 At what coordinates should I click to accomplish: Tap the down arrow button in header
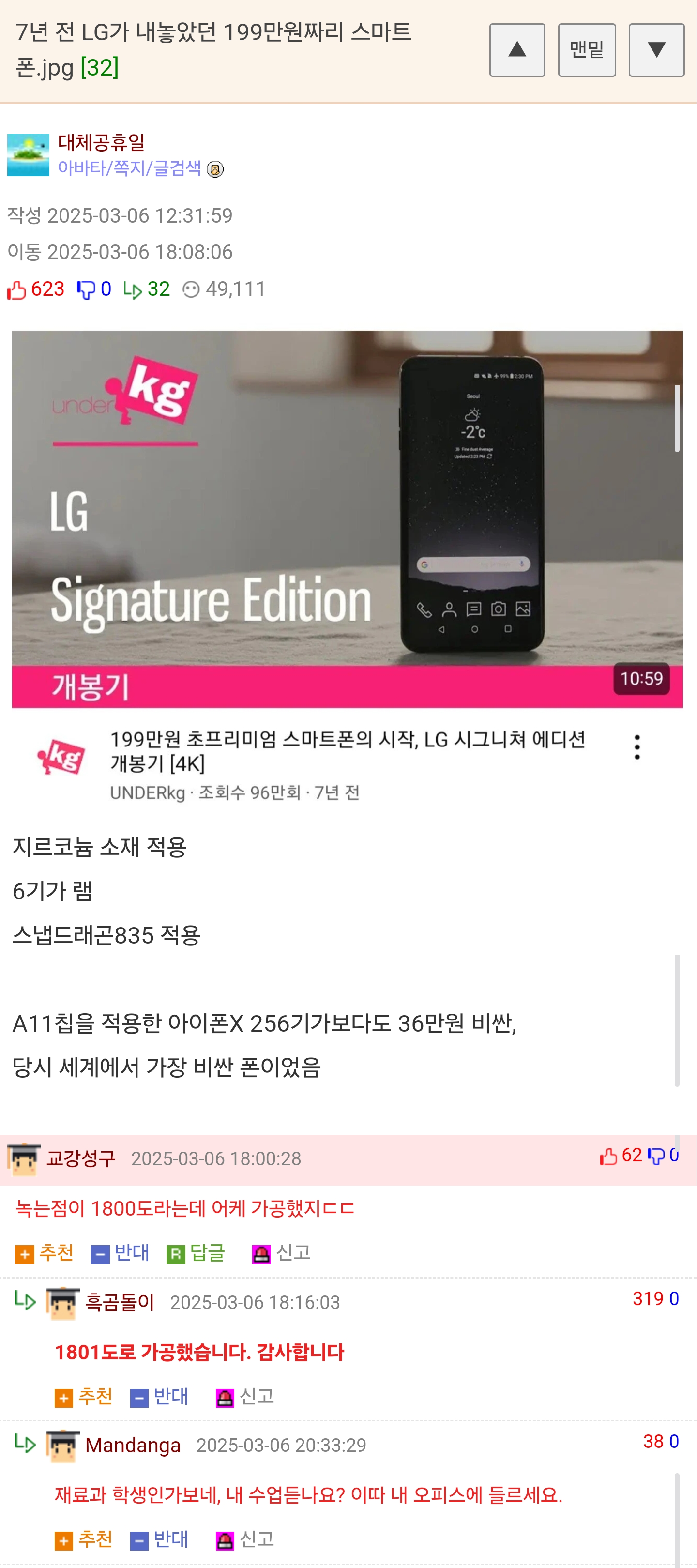[x=656, y=50]
